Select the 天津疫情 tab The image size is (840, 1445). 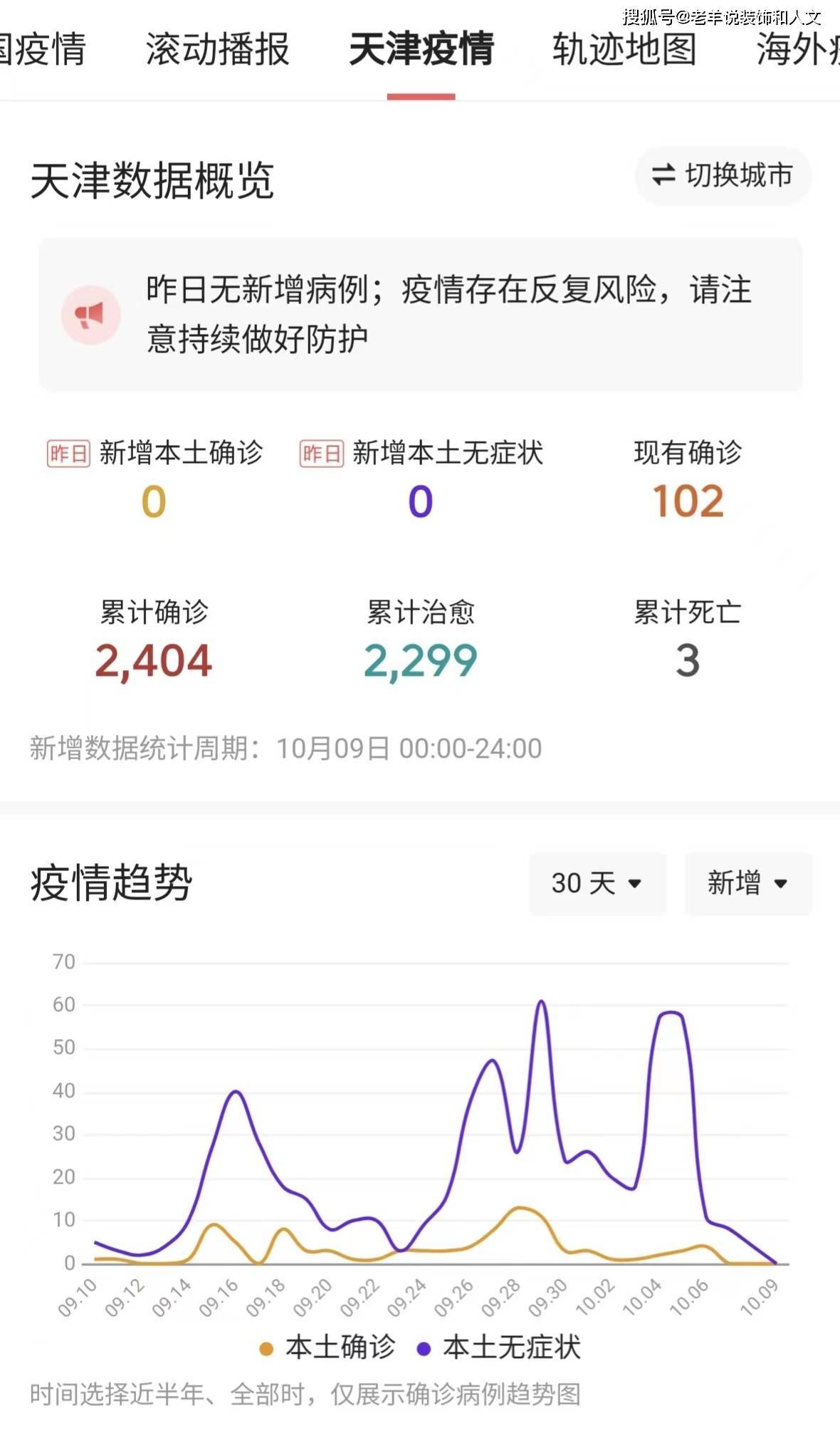pos(421,49)
